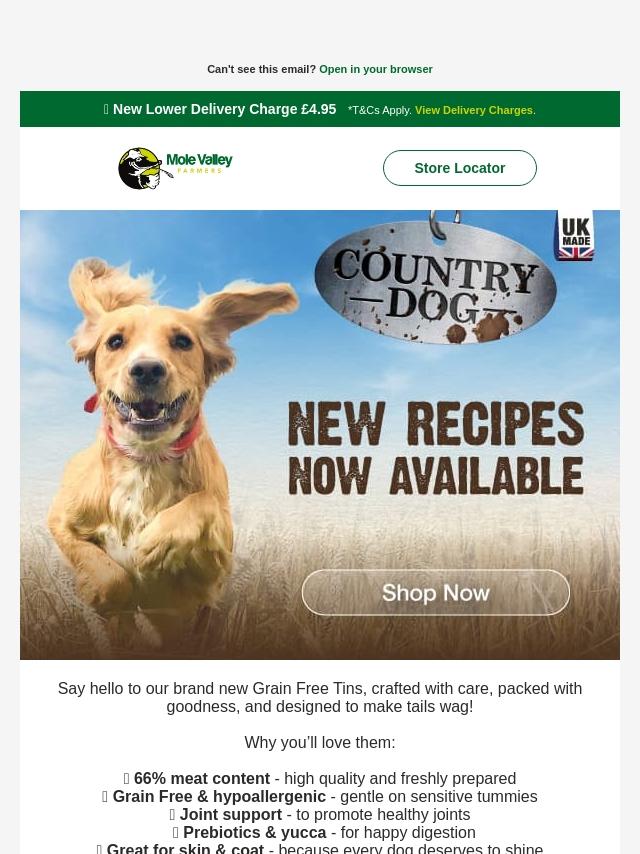View Delivery Charges link

coord(475,110)
